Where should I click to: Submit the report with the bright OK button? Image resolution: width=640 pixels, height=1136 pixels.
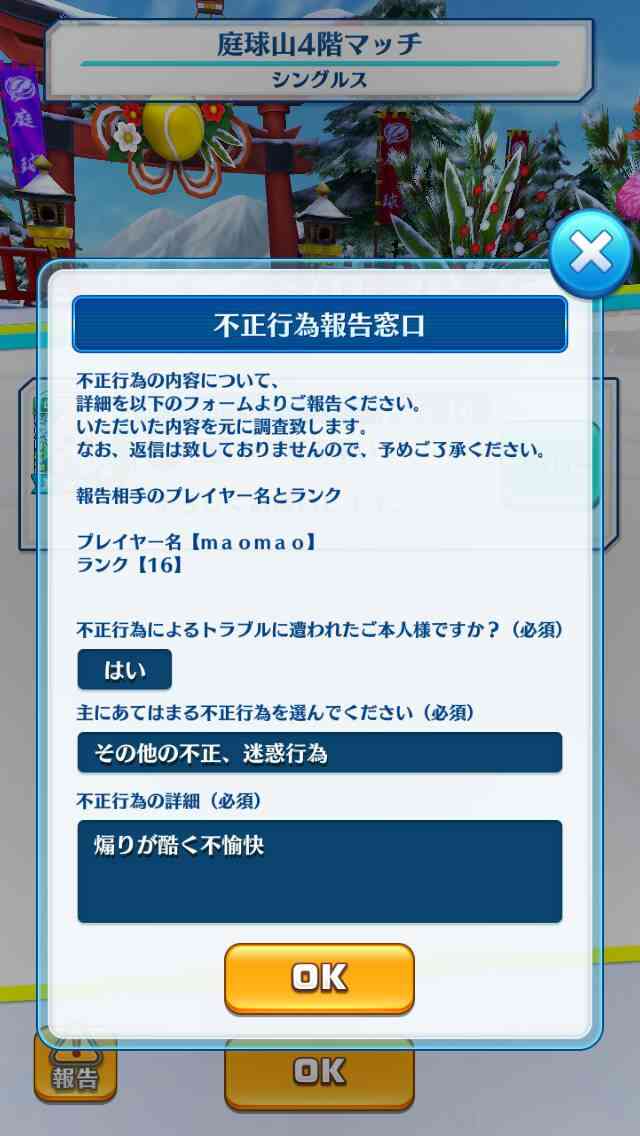[x=320, y=978]
